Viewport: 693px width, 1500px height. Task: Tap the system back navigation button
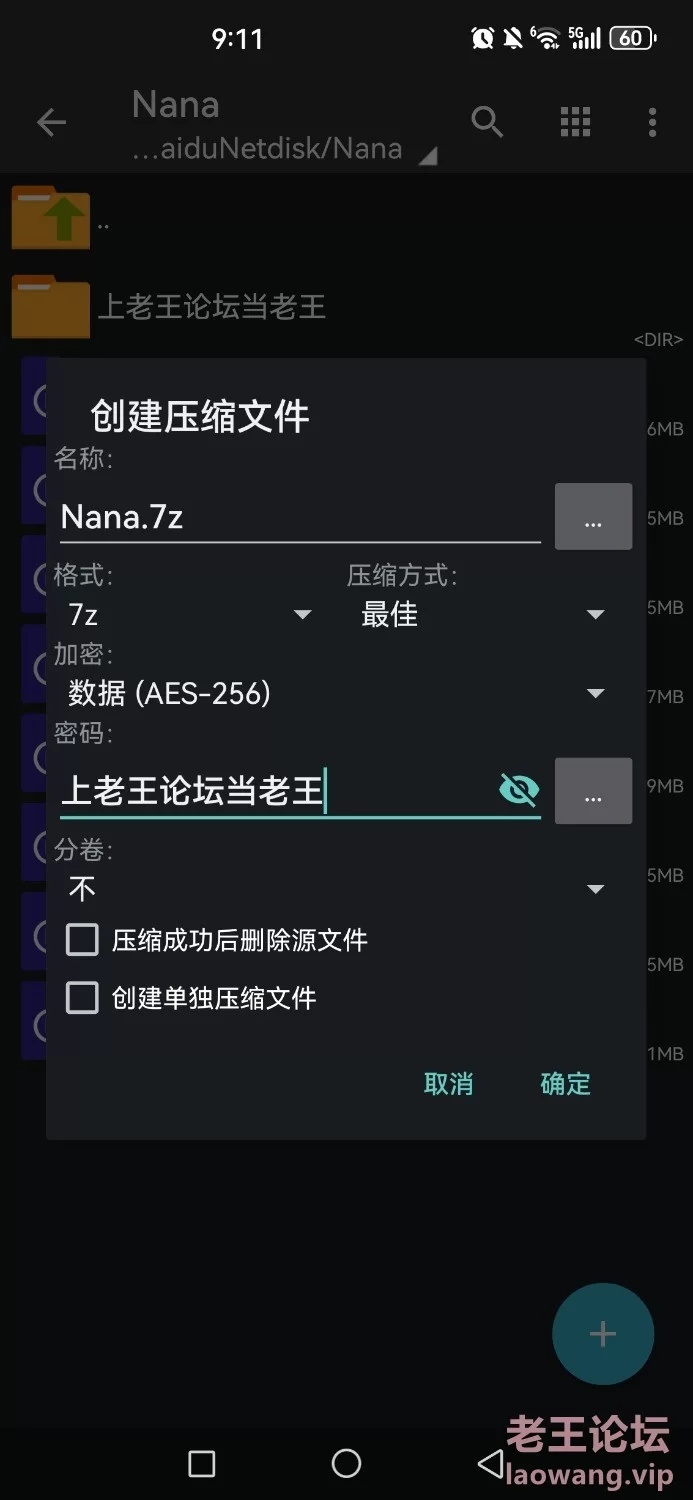pos(490,1464)
